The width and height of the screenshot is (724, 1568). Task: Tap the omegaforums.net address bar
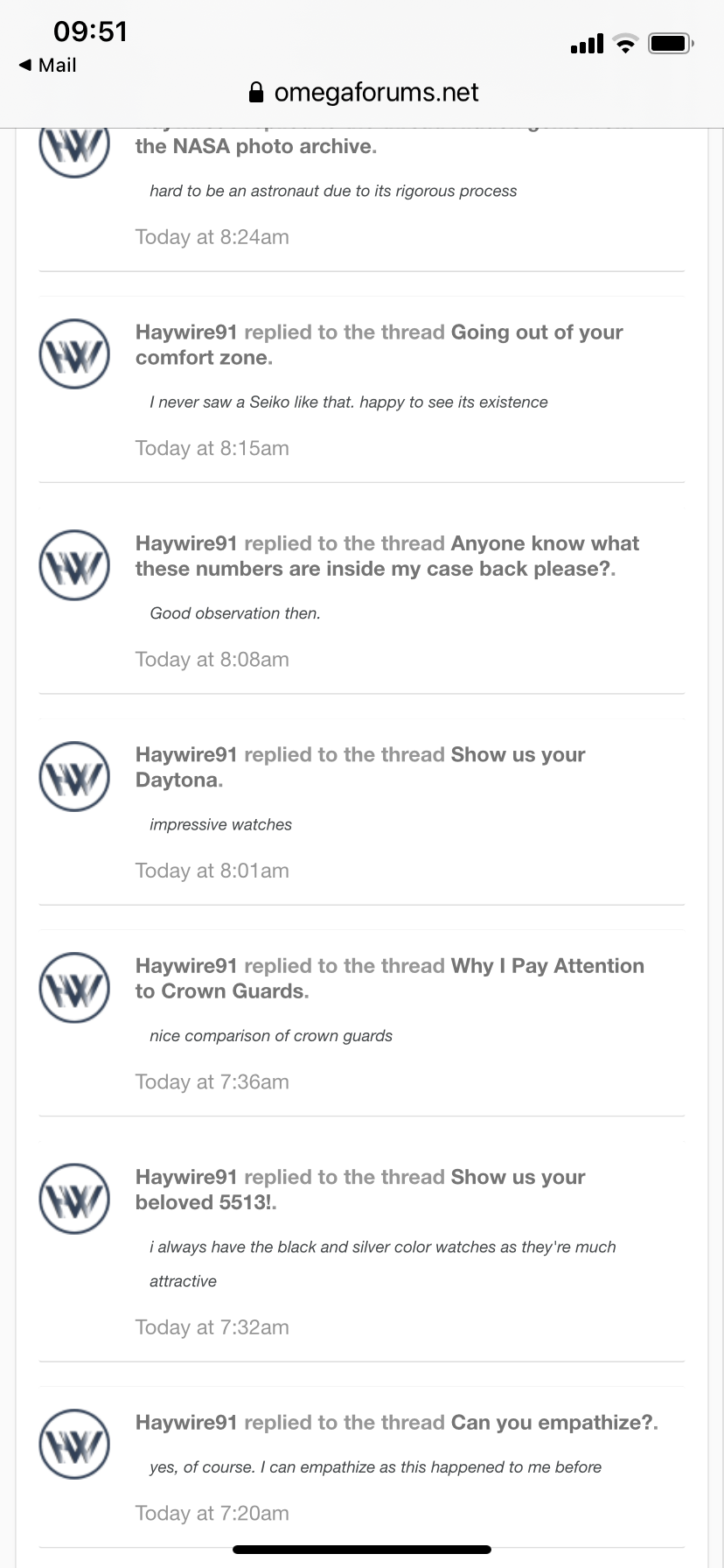click(x=363, y=93)
